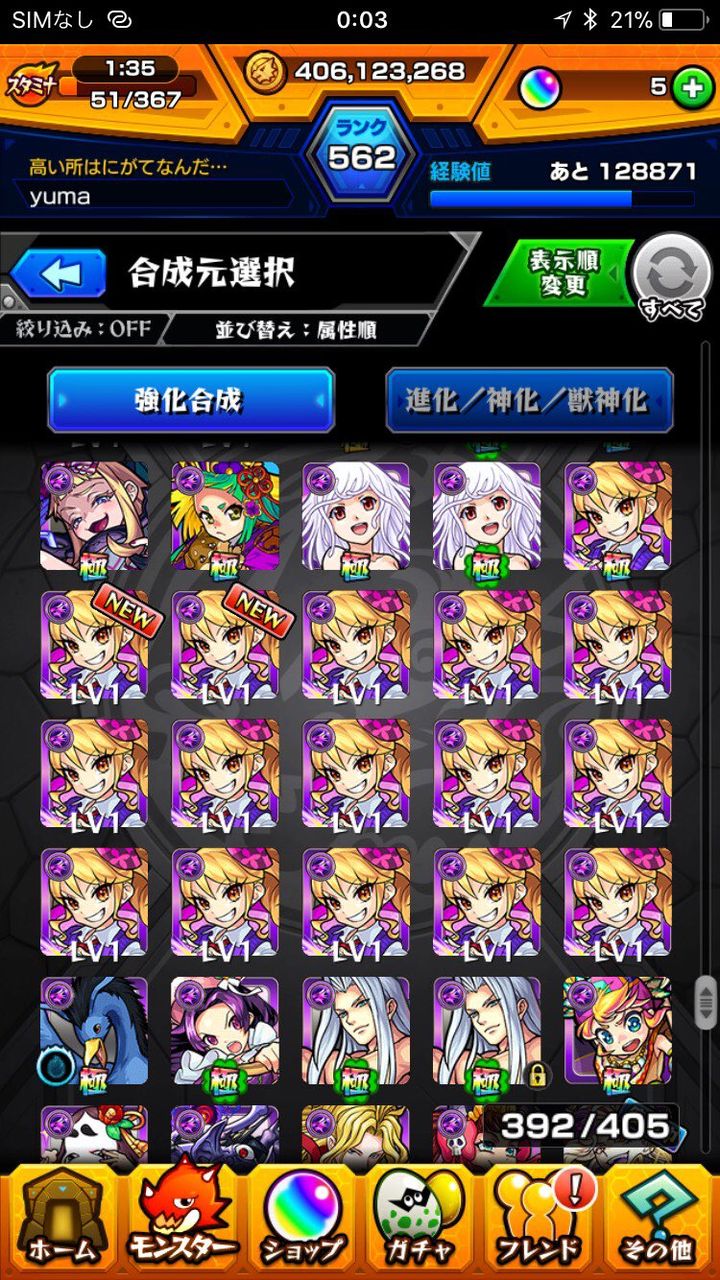The height and width of the screenshot is (1280, 720).
Task: Switch to 強化合成 tab
Action: pyautogui.click(x=190, y=398)
